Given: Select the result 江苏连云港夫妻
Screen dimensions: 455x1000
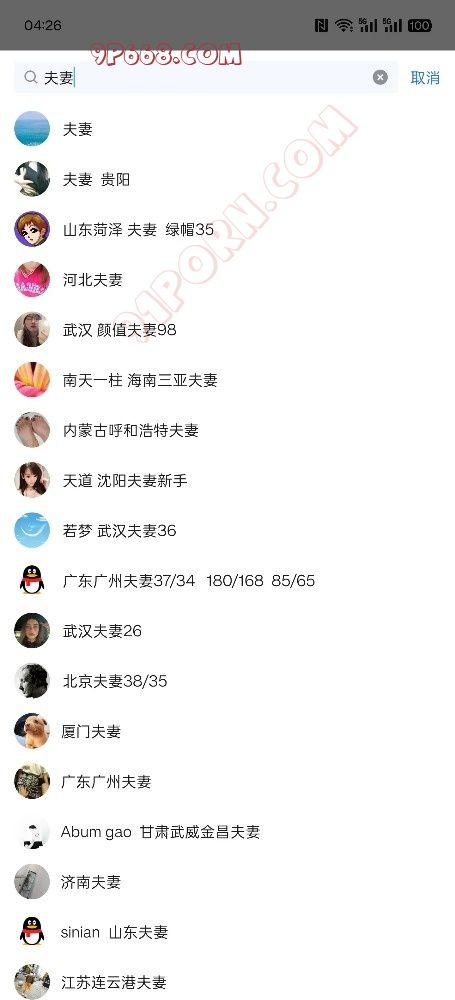Looking at the screenshot, I should pos(227,981).
